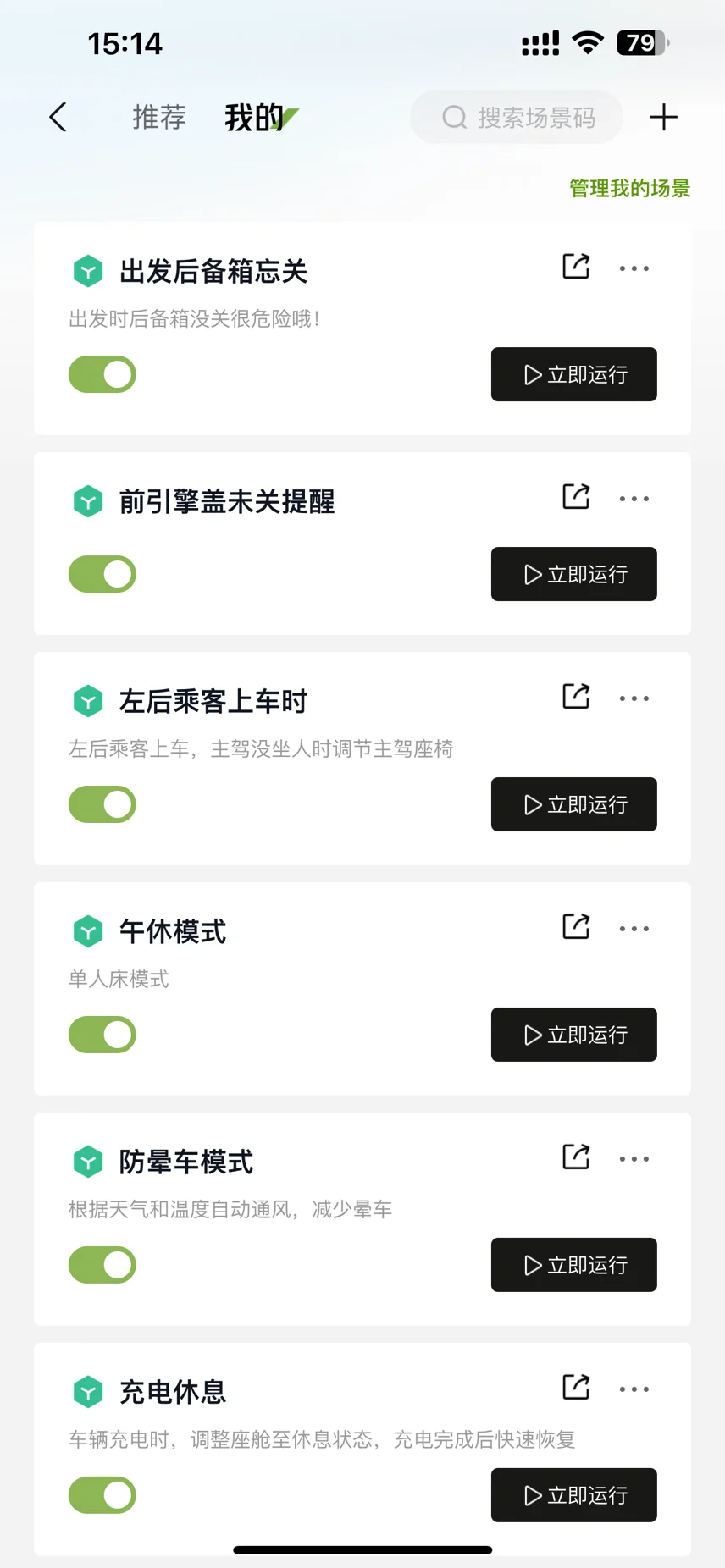Image resolution: width=725 pixels, height=1568 pixels.
Task: Disable the 出发后备箱忘关 toggle
Action: coord(102,374)
